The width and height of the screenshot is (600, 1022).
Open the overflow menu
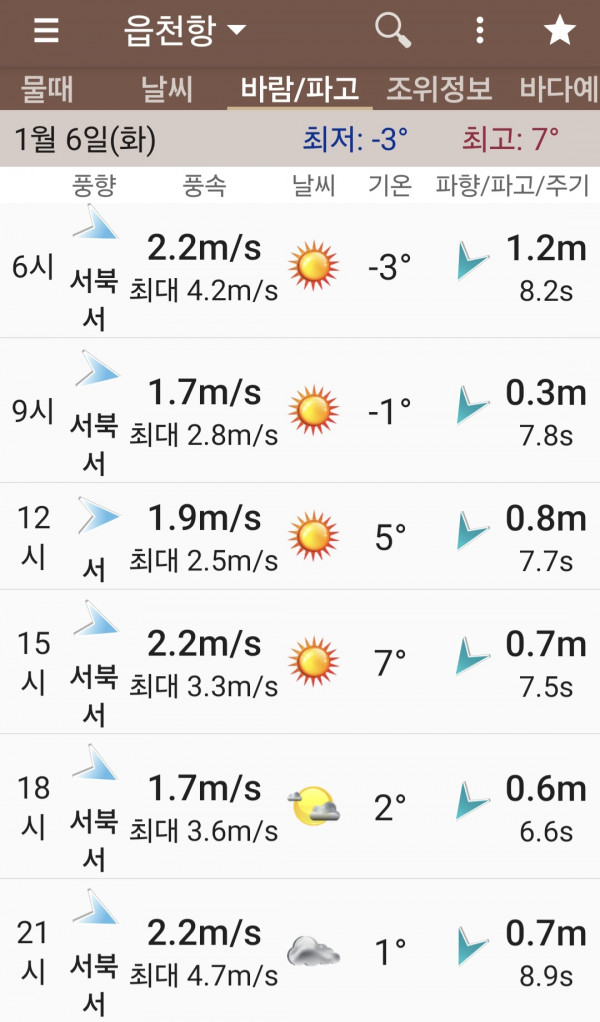tap(480, 31)
